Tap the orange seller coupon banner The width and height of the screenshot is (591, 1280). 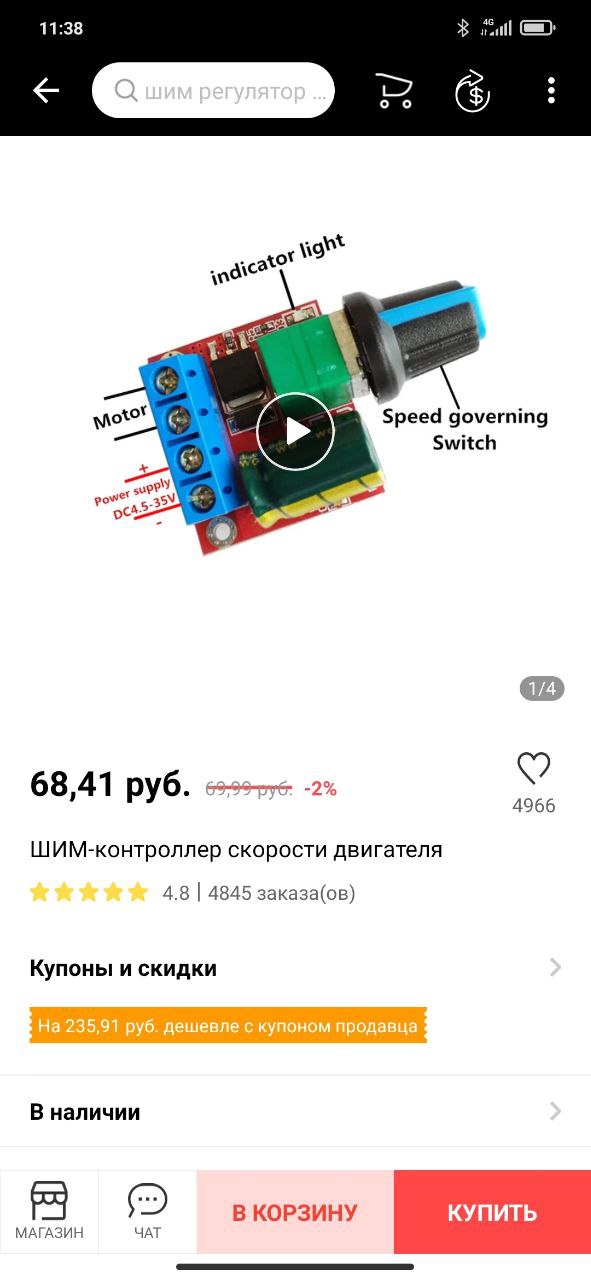tap(228, 1026)
